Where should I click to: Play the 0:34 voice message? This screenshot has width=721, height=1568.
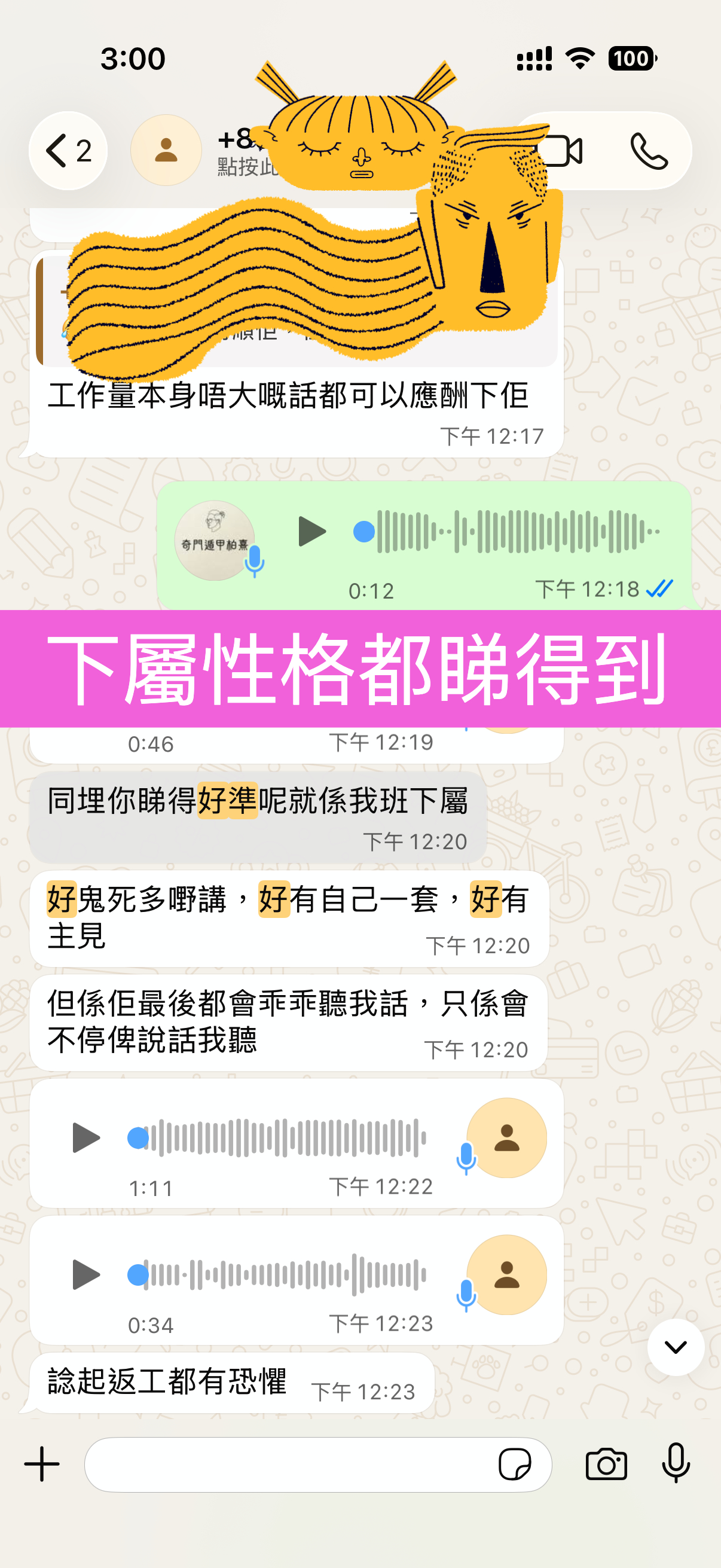[x=85, y=1274]
